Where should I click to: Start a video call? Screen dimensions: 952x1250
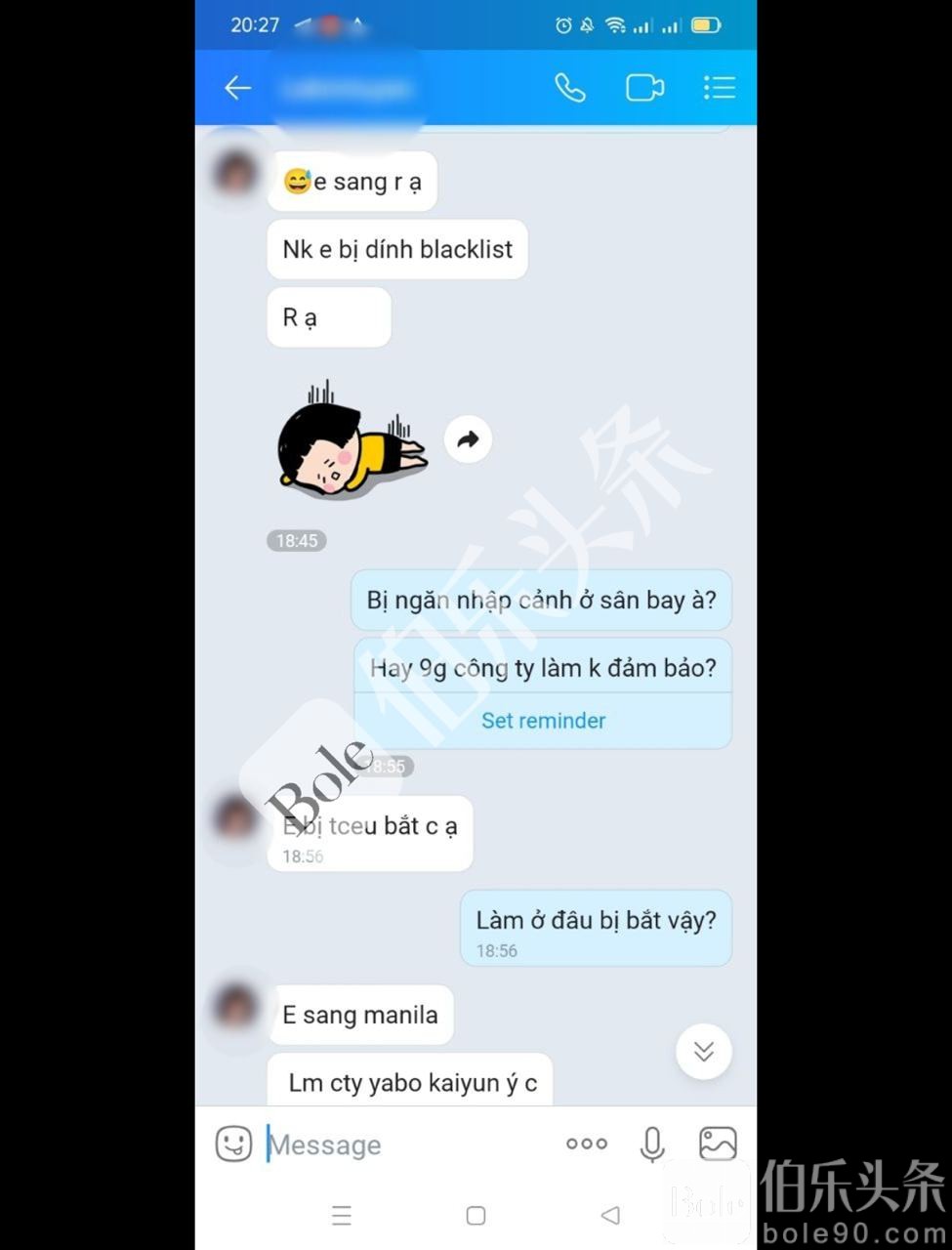tap(644, 88)
